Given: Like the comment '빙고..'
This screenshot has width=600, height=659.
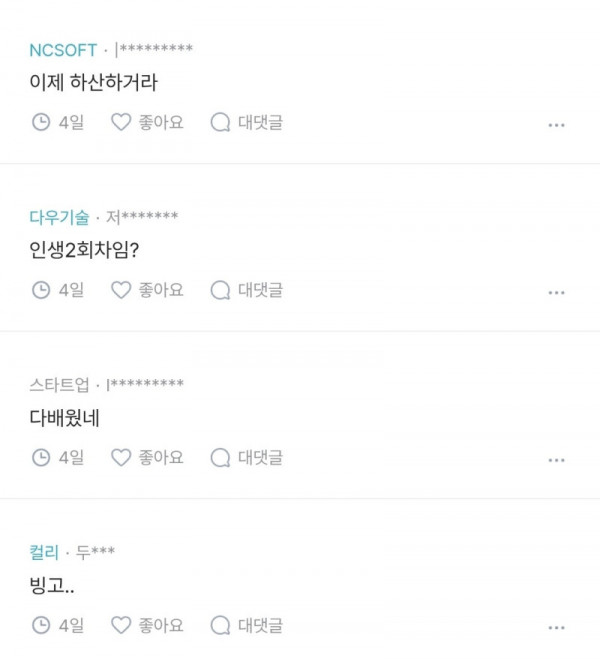Looking at the screenshot, I should click(x=147, y=625).
